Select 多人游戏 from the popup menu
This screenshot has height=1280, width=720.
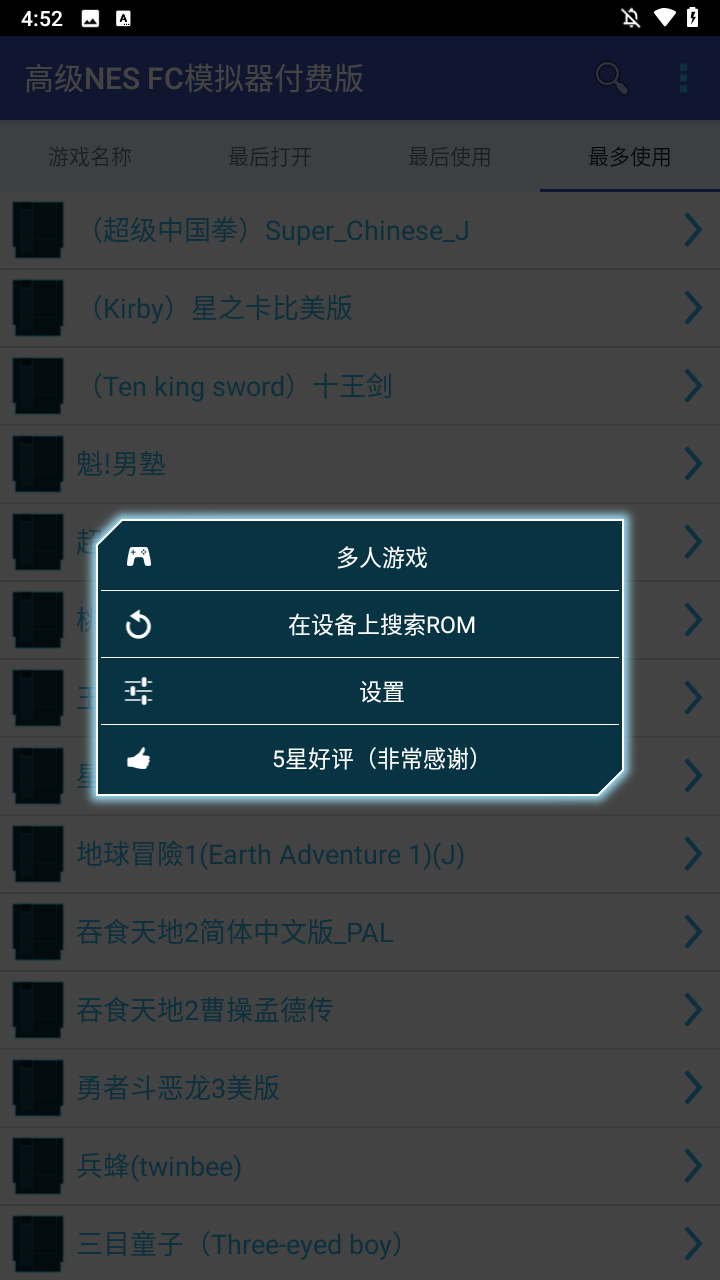pyautogui.click(x=360, y=557)
